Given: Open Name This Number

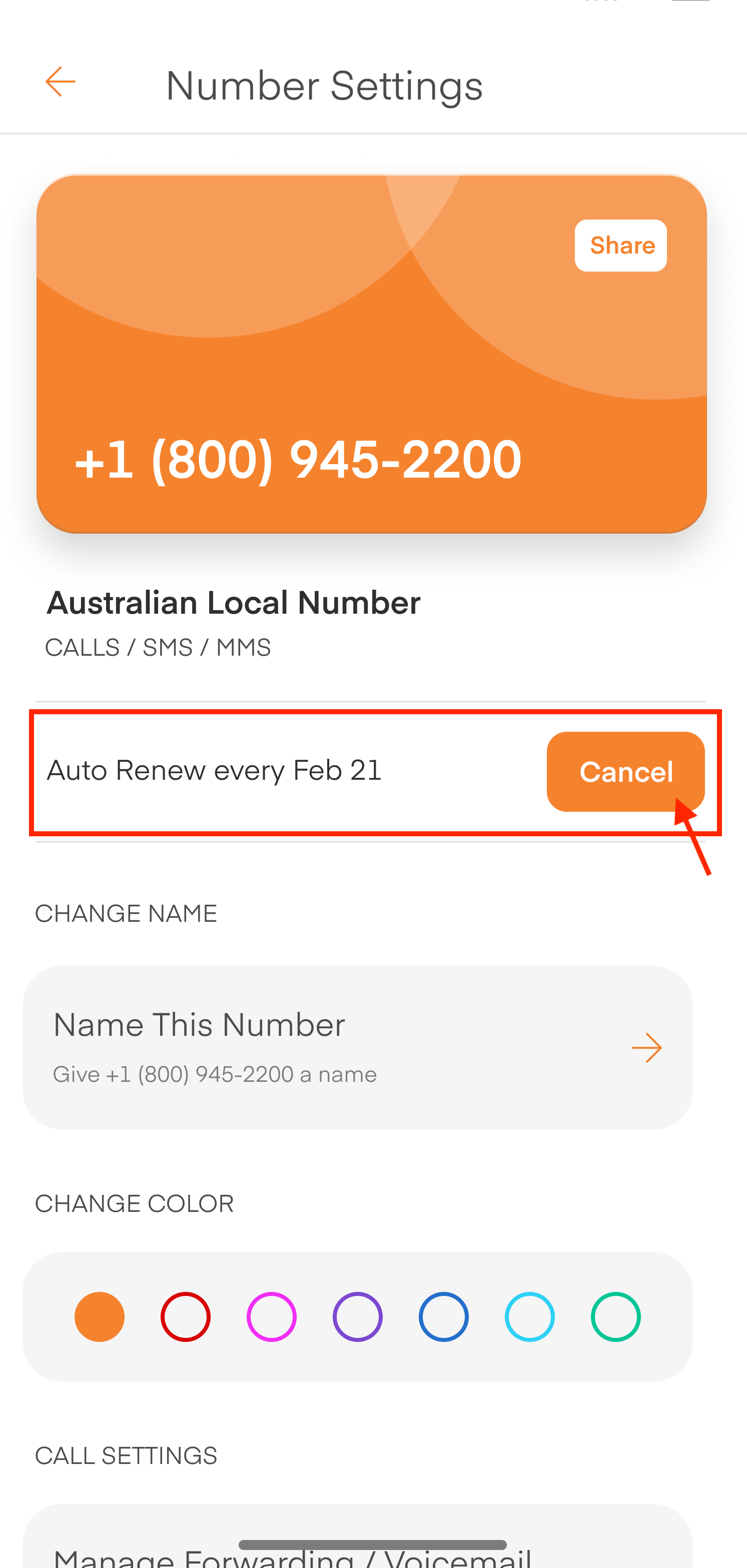Looking at the screenshot, I should click(357, 1047).
